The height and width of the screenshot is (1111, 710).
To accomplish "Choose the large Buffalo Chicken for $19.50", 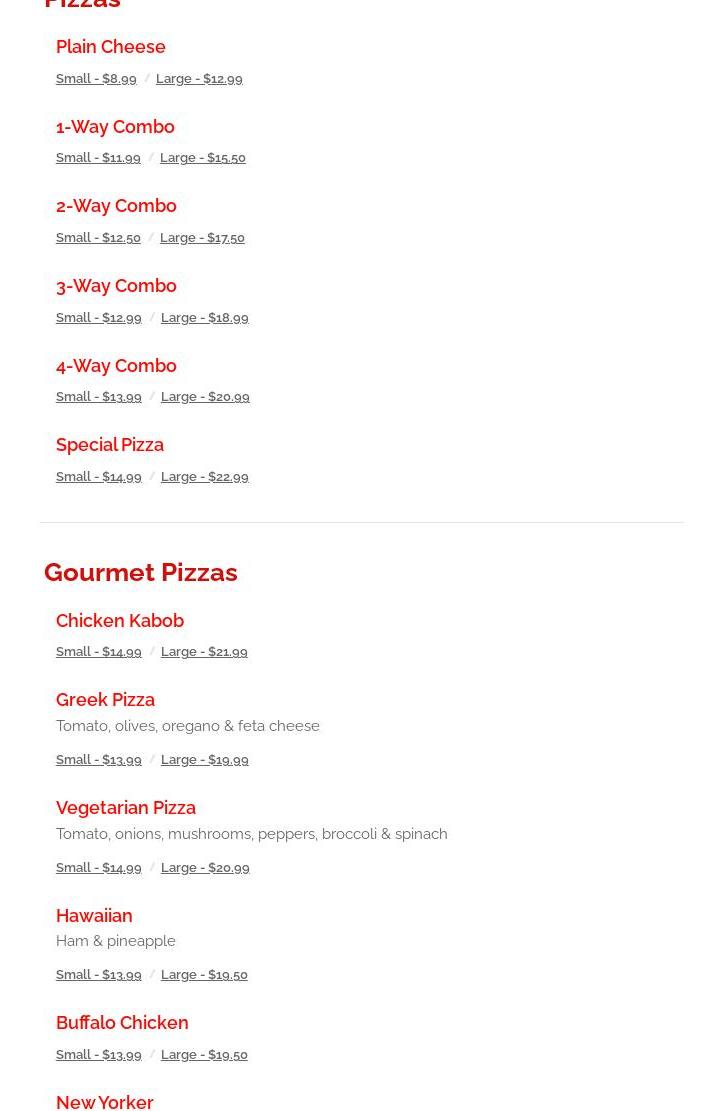I will pos(204,1055).
